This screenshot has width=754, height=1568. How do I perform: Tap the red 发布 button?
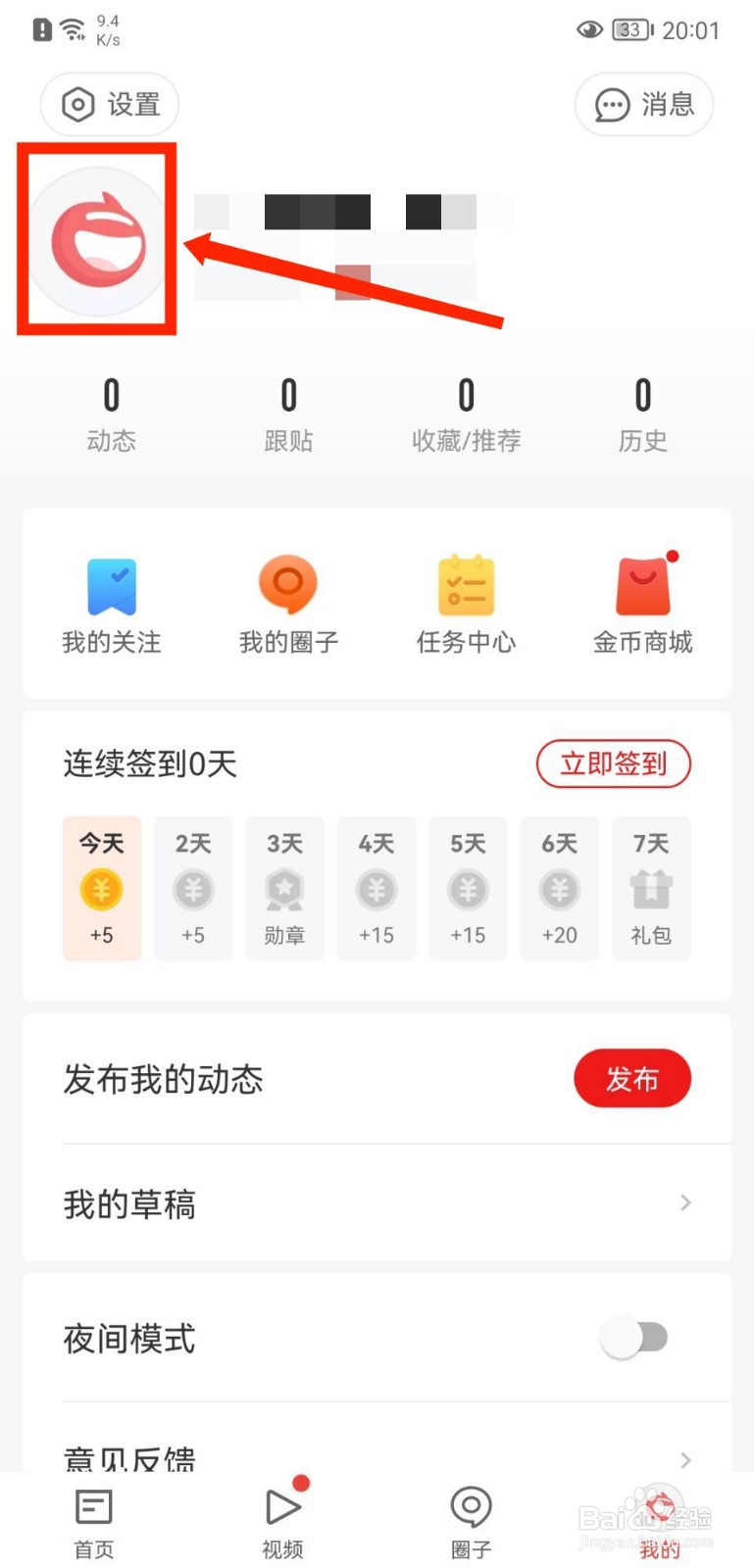(x=632, y=1079)
